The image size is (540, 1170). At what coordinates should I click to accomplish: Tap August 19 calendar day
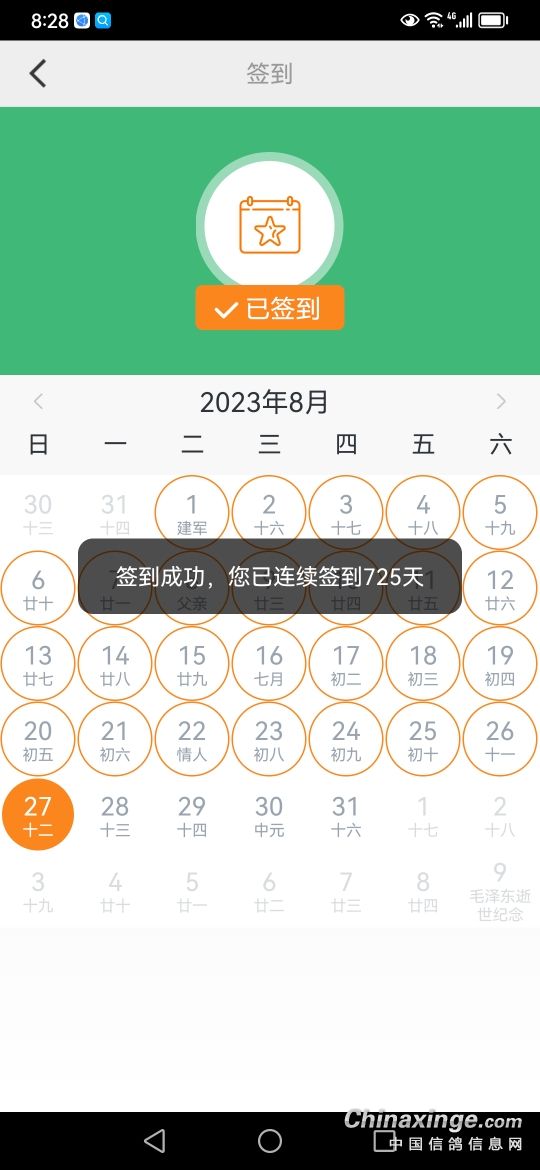(500, 663)
